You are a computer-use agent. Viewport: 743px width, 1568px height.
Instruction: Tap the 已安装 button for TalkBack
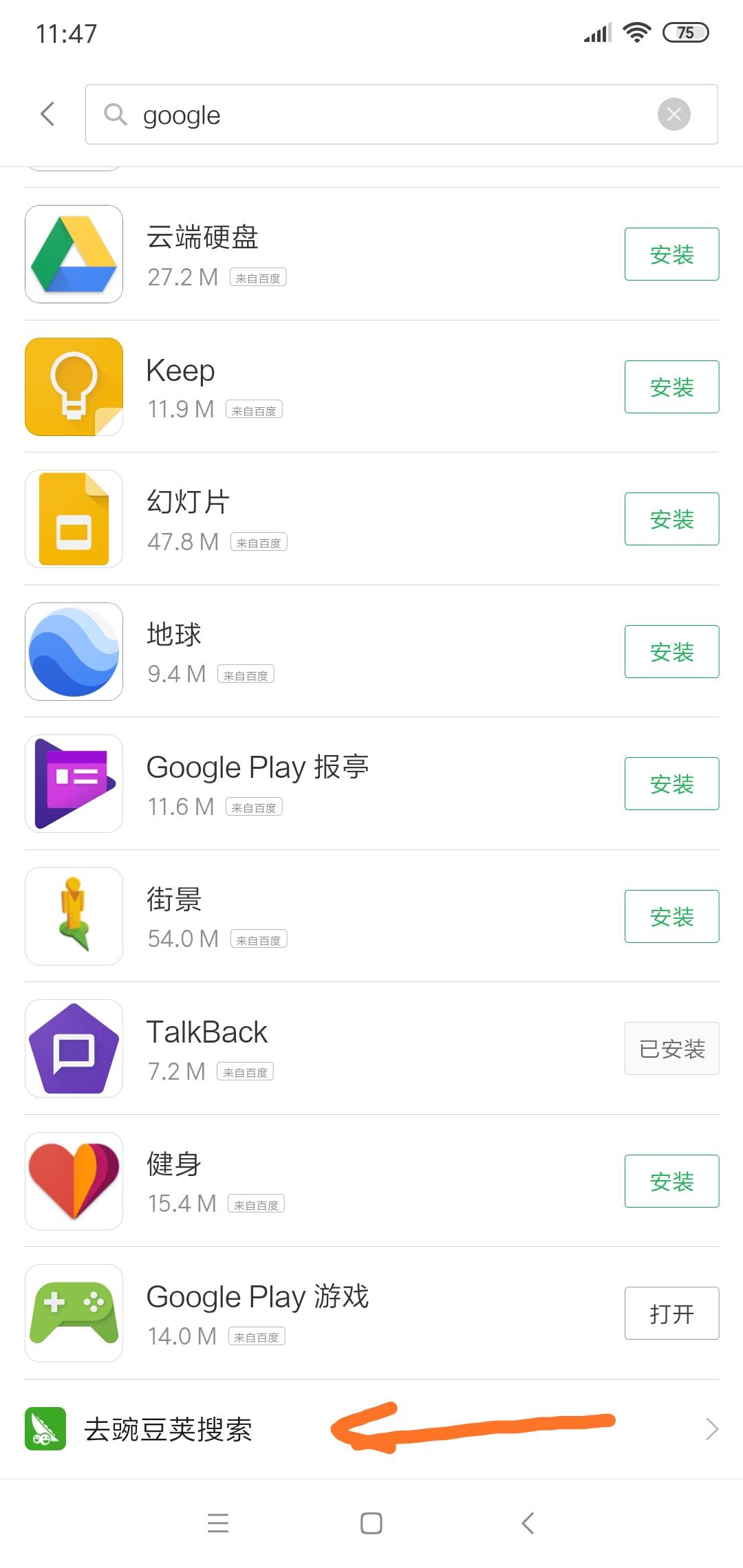[671, 1049]
